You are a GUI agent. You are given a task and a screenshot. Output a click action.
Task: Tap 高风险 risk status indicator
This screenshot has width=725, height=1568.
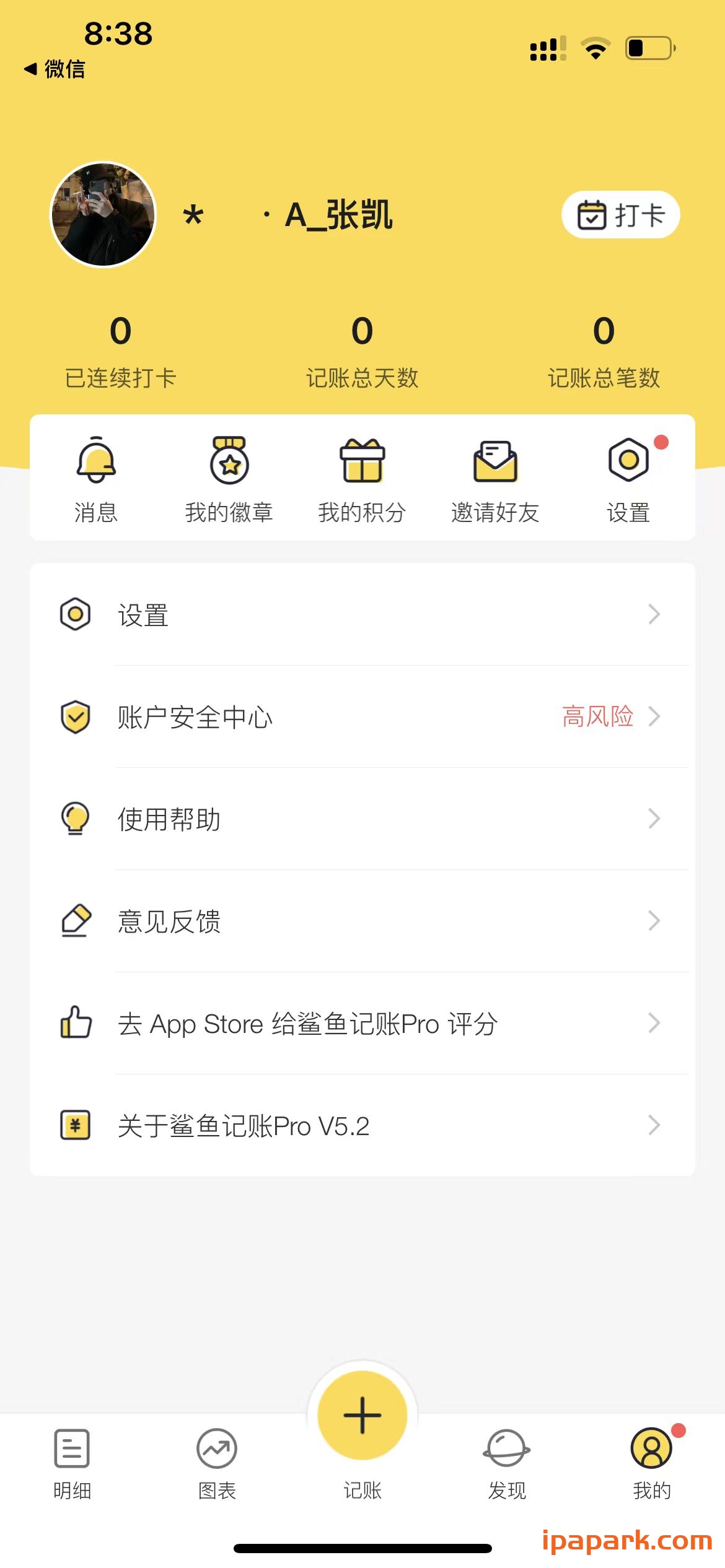tap(596, 716)
